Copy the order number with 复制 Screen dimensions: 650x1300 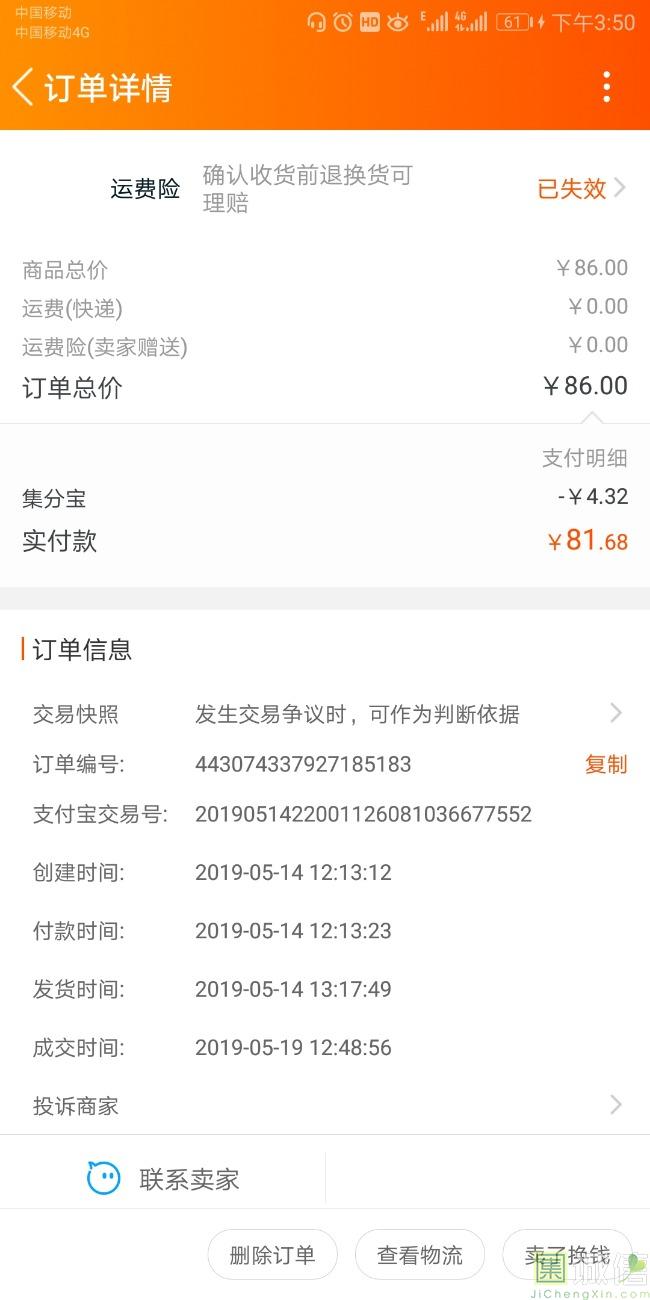[605, 764]
